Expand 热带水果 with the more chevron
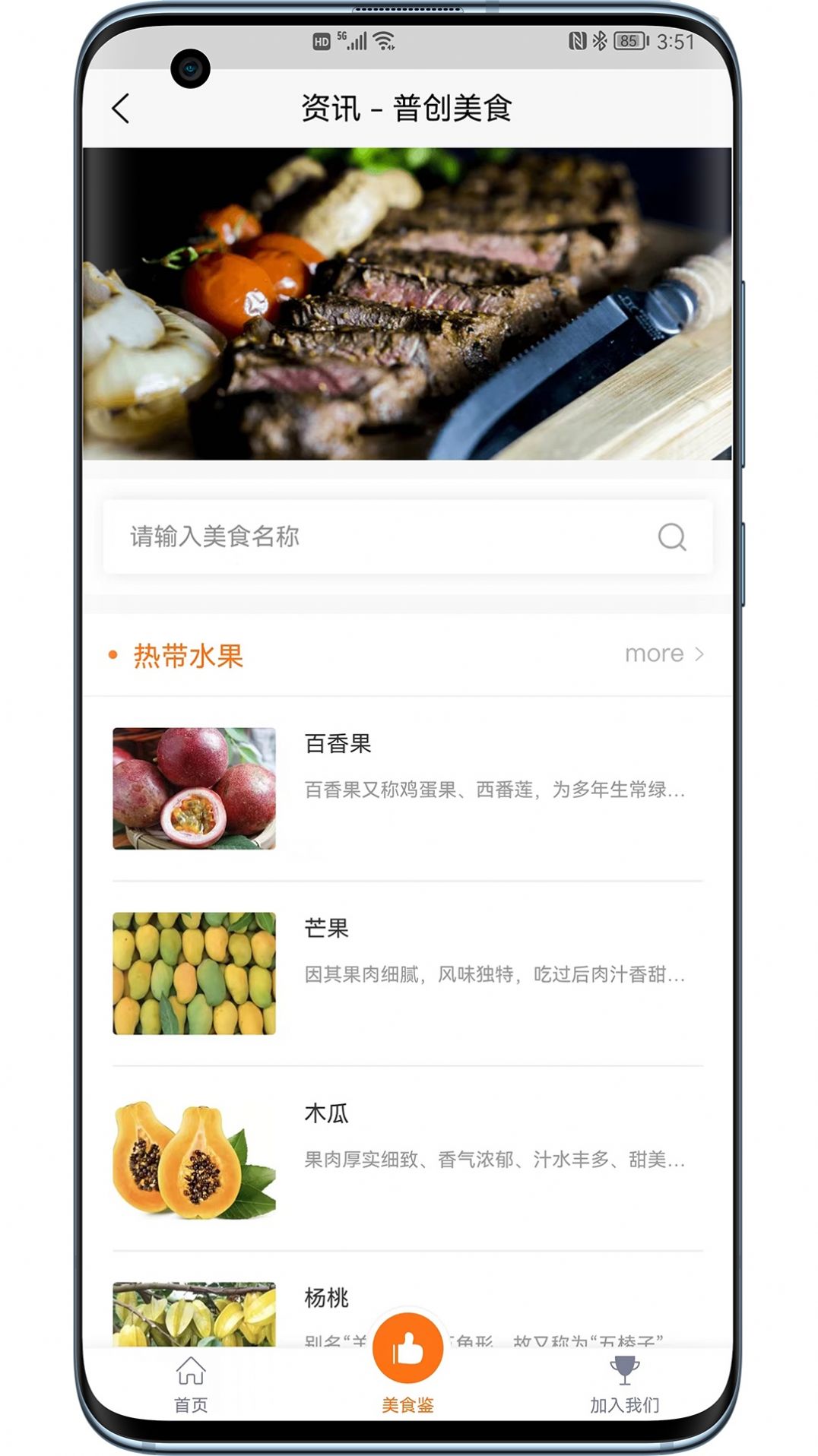818x1456 pixels. point(665,654)
